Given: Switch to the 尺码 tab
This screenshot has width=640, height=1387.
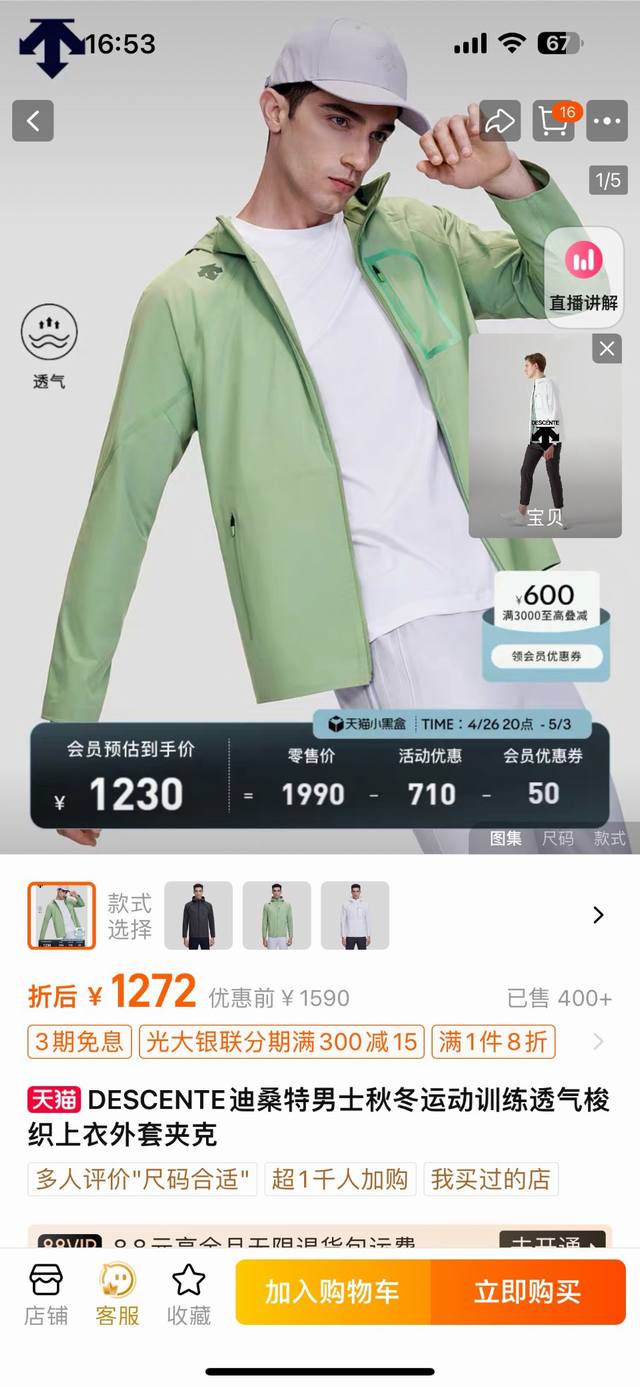Looking at the screenshot, I should pyautogui.click(x=558, y=839).
